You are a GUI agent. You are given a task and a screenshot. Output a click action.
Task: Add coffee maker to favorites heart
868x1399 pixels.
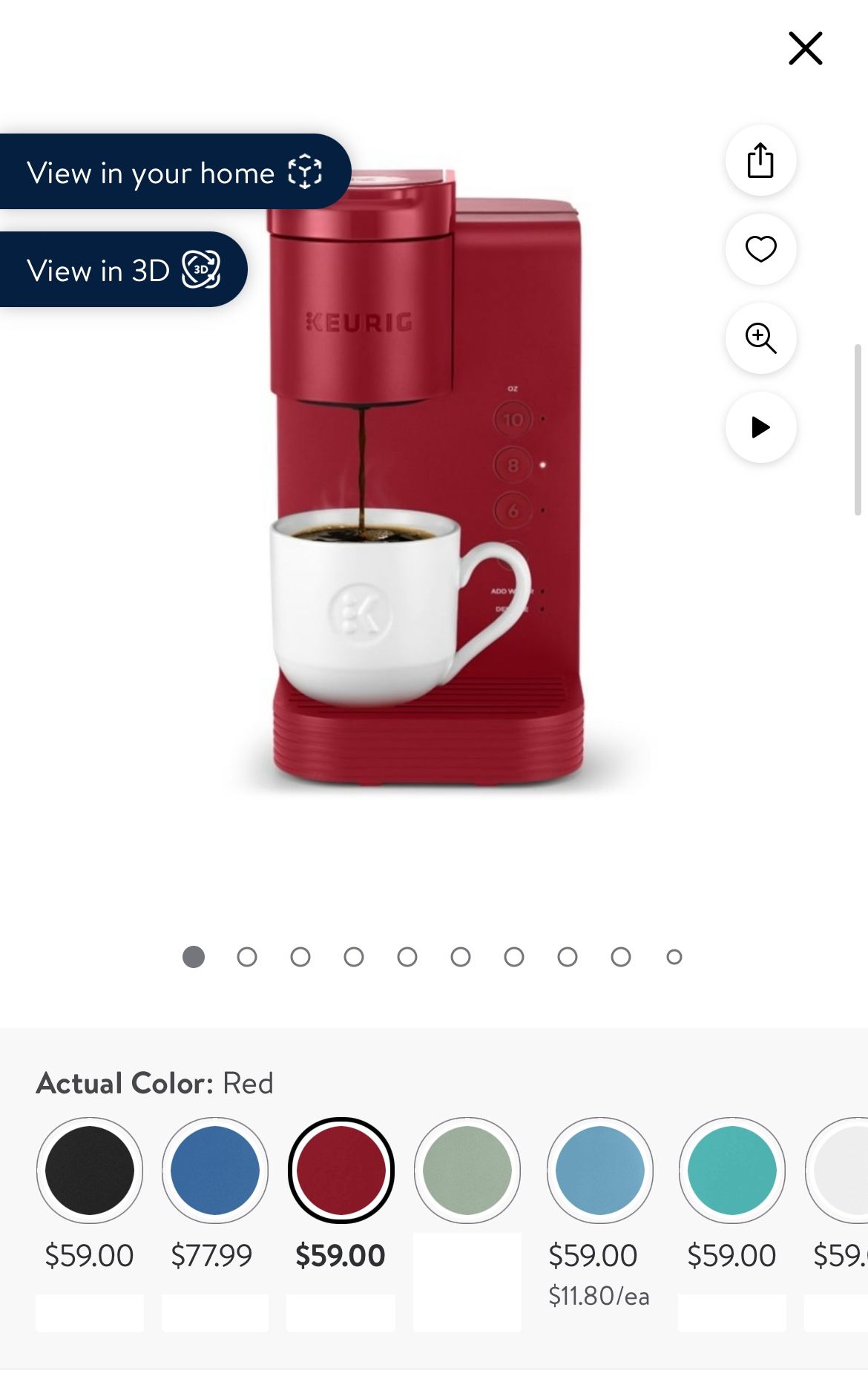760,249
